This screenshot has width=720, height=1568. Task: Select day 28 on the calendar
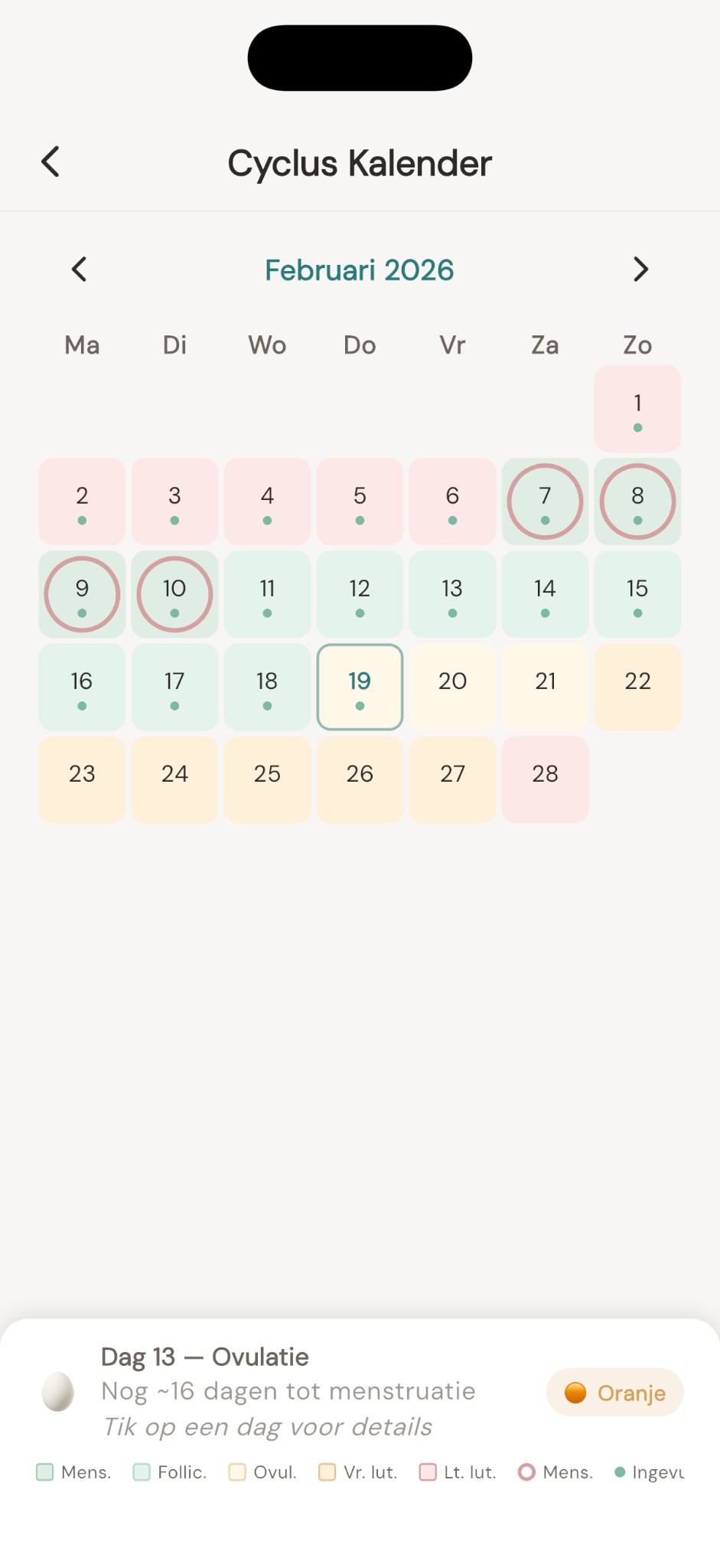pyautogui.click(x=545, y=779)
